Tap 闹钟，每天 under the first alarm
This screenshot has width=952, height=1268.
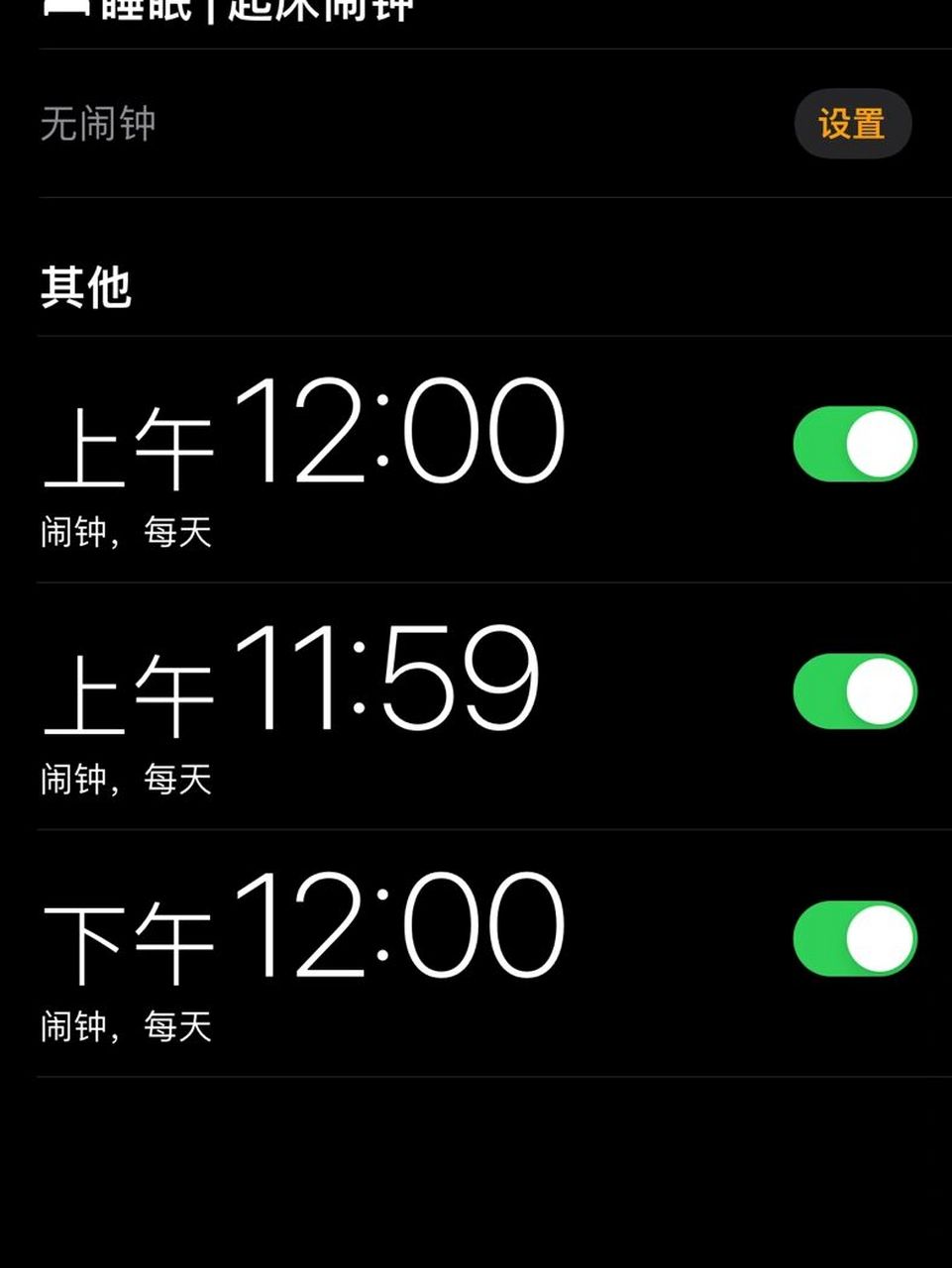pyautogui.click(x=127, y=533)
